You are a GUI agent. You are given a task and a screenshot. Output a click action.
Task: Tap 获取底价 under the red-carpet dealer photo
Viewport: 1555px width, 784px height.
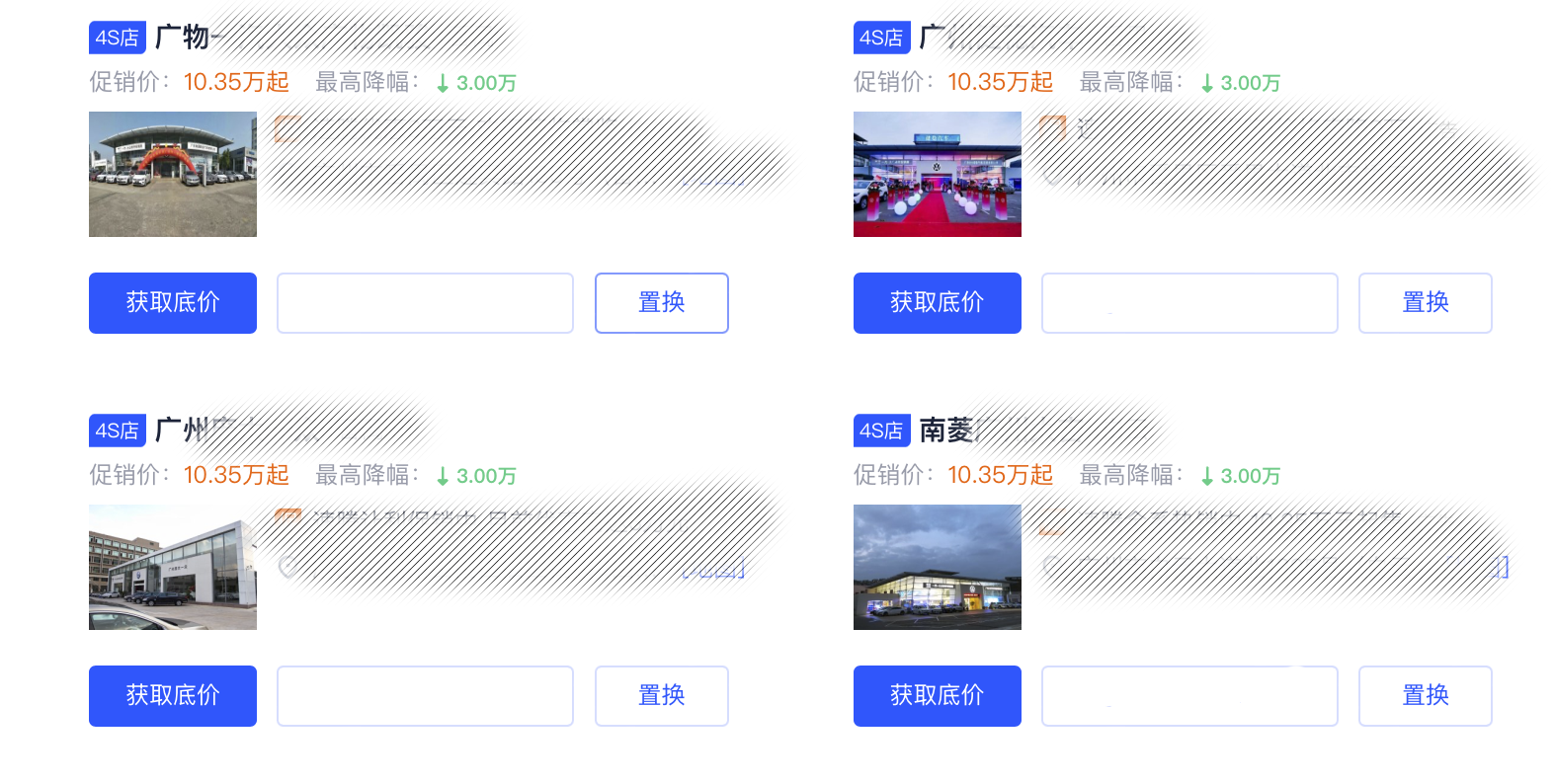pyautogui.click(x=937, y=303)
